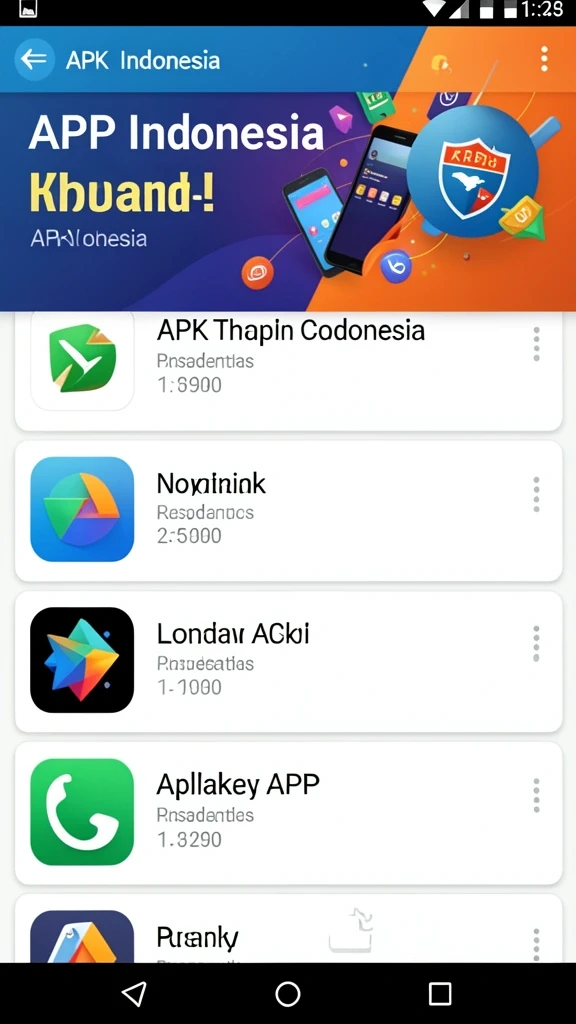Image resolution: width=576 pixels, height=1024 pixels.
Task: Tap the APP Indonesia promotional banner
Action: [288, 202]
